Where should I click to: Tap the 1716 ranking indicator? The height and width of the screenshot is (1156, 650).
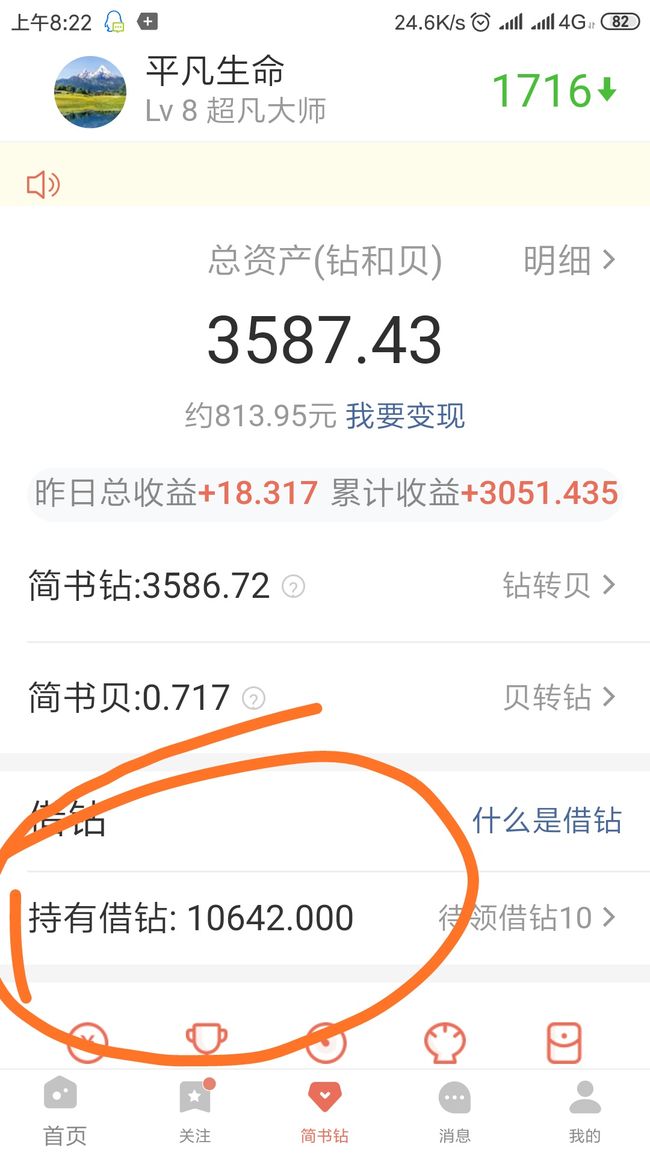(x=554, y=91)
